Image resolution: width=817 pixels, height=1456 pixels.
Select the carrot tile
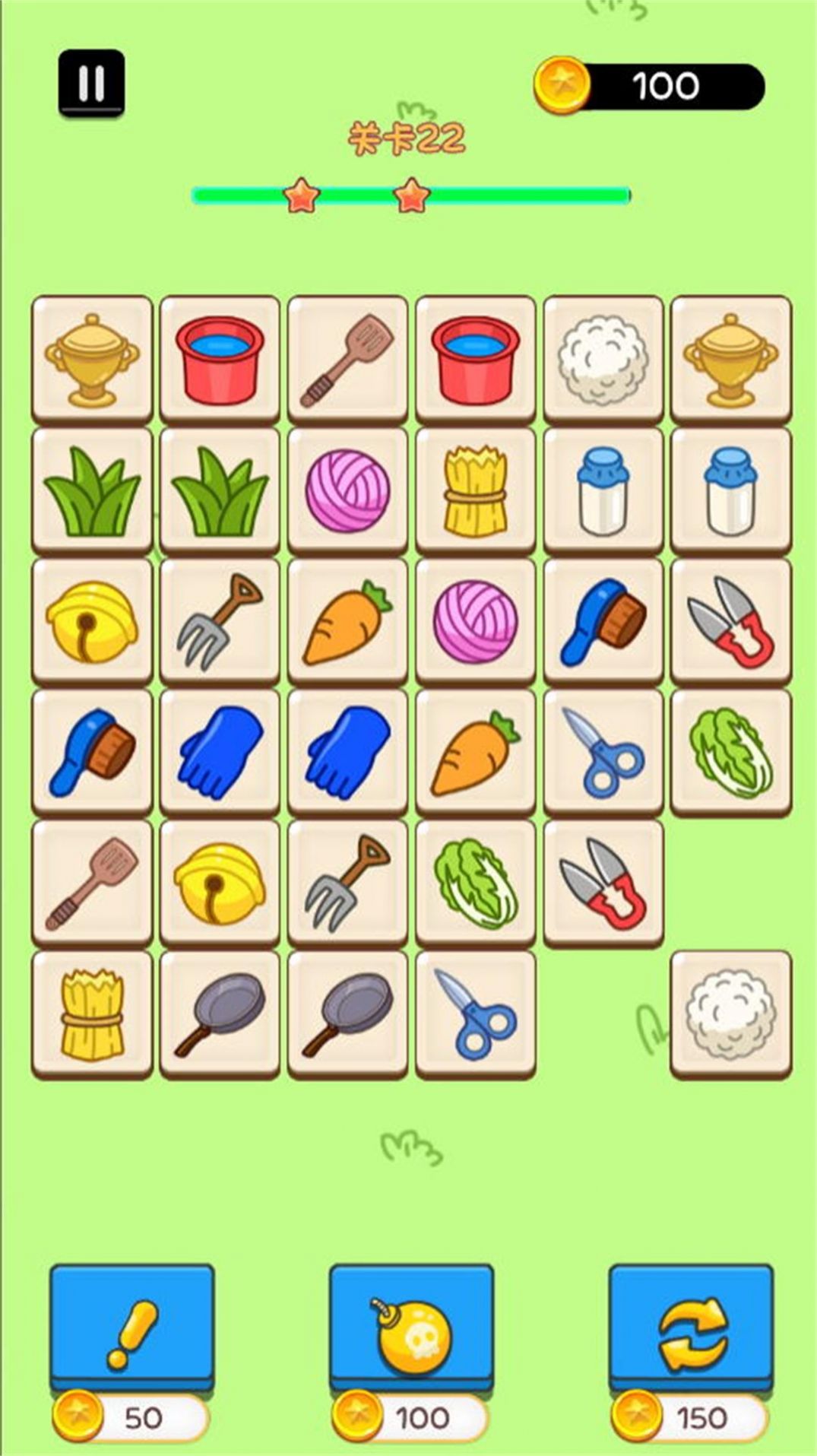pyautogui.click(x=347, y=620)
